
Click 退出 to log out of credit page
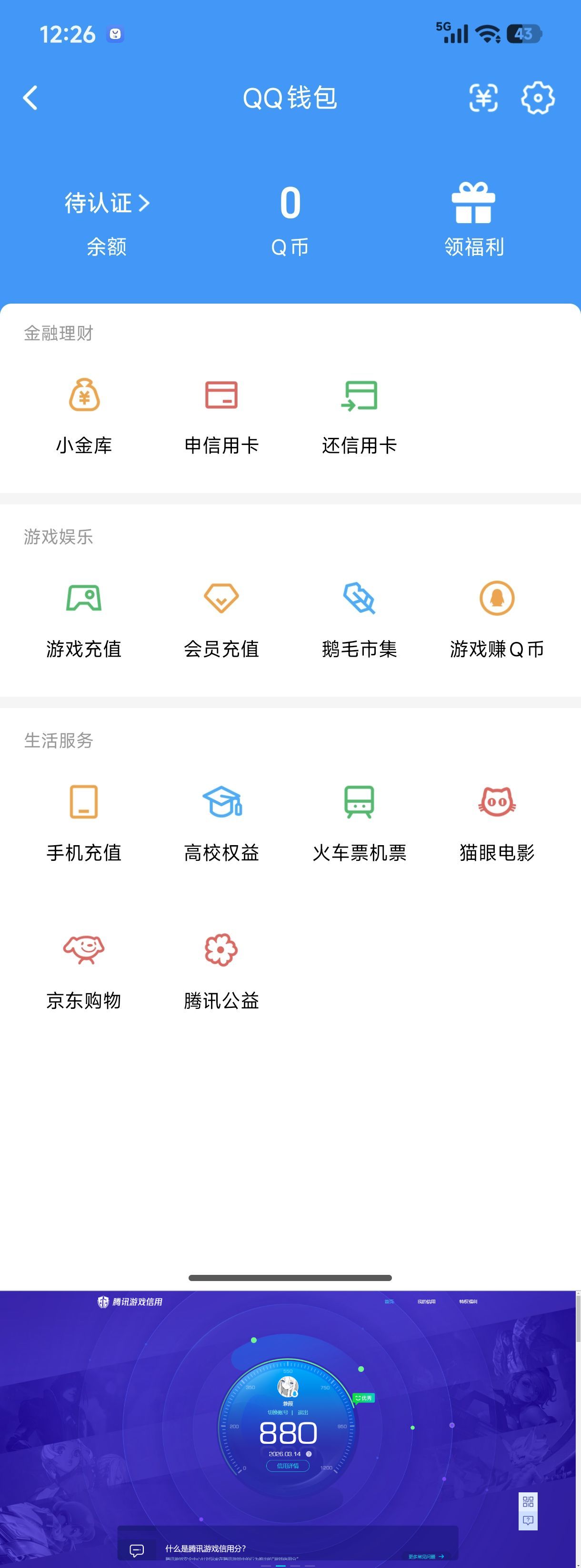(304, 1412)
